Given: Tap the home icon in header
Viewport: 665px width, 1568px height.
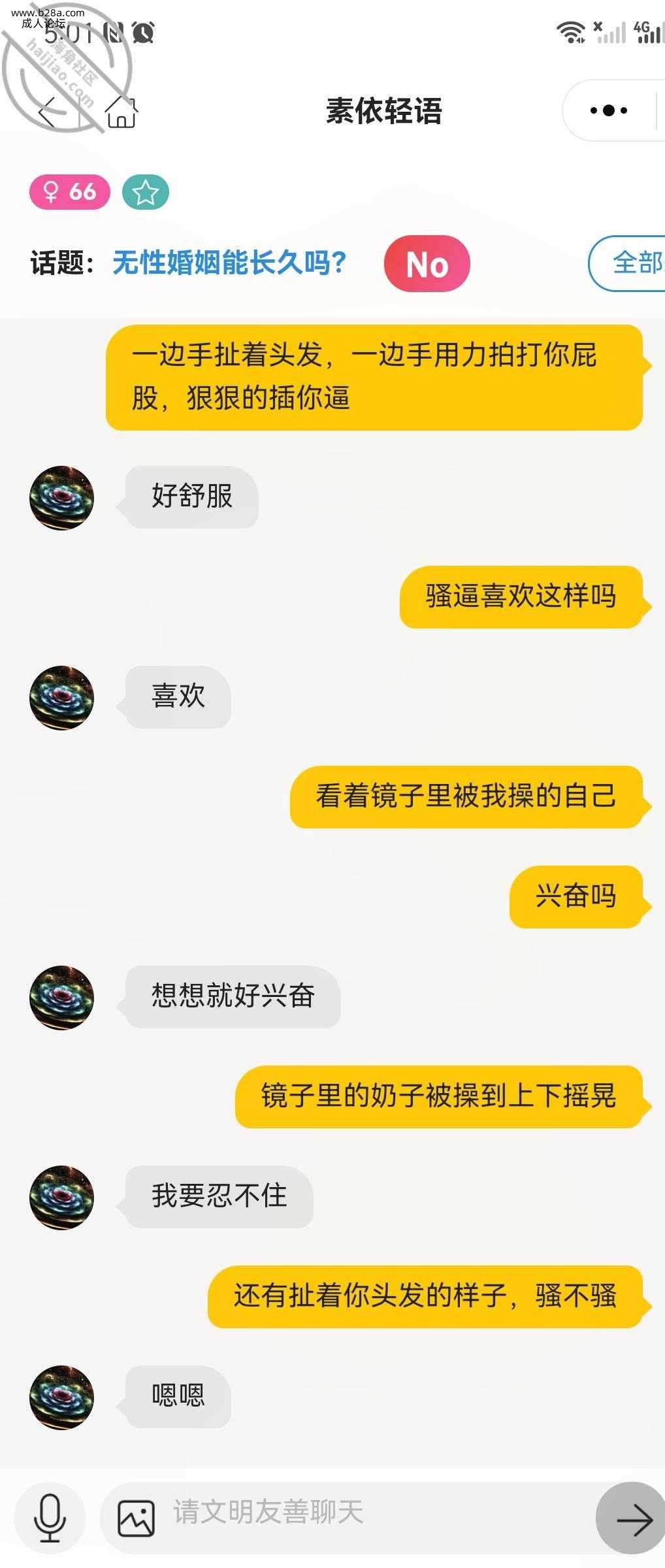Looking at the screenshot, I should (x=122, y=112).
